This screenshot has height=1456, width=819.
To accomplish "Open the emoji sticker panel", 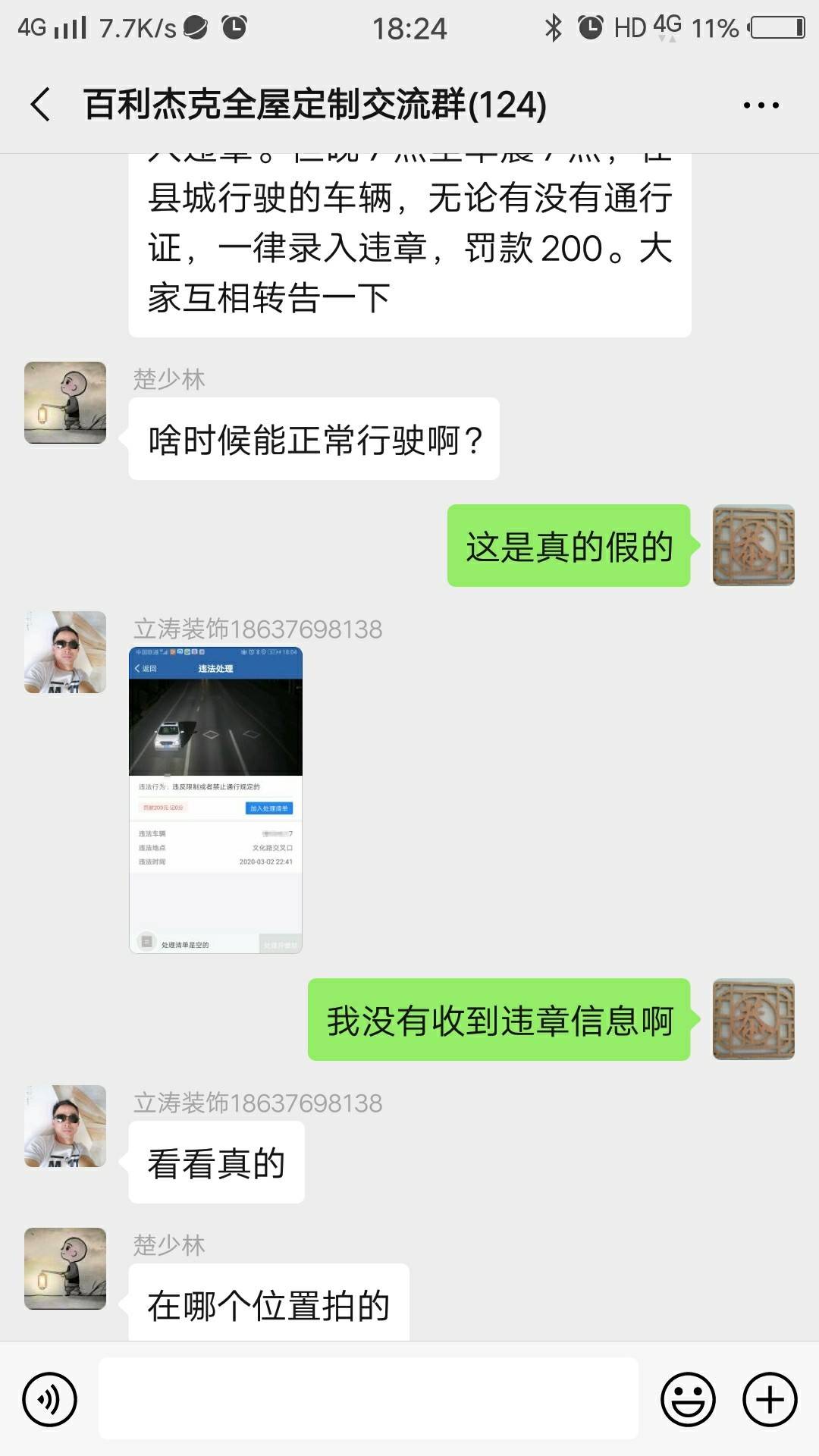I will pos(688,1399).
